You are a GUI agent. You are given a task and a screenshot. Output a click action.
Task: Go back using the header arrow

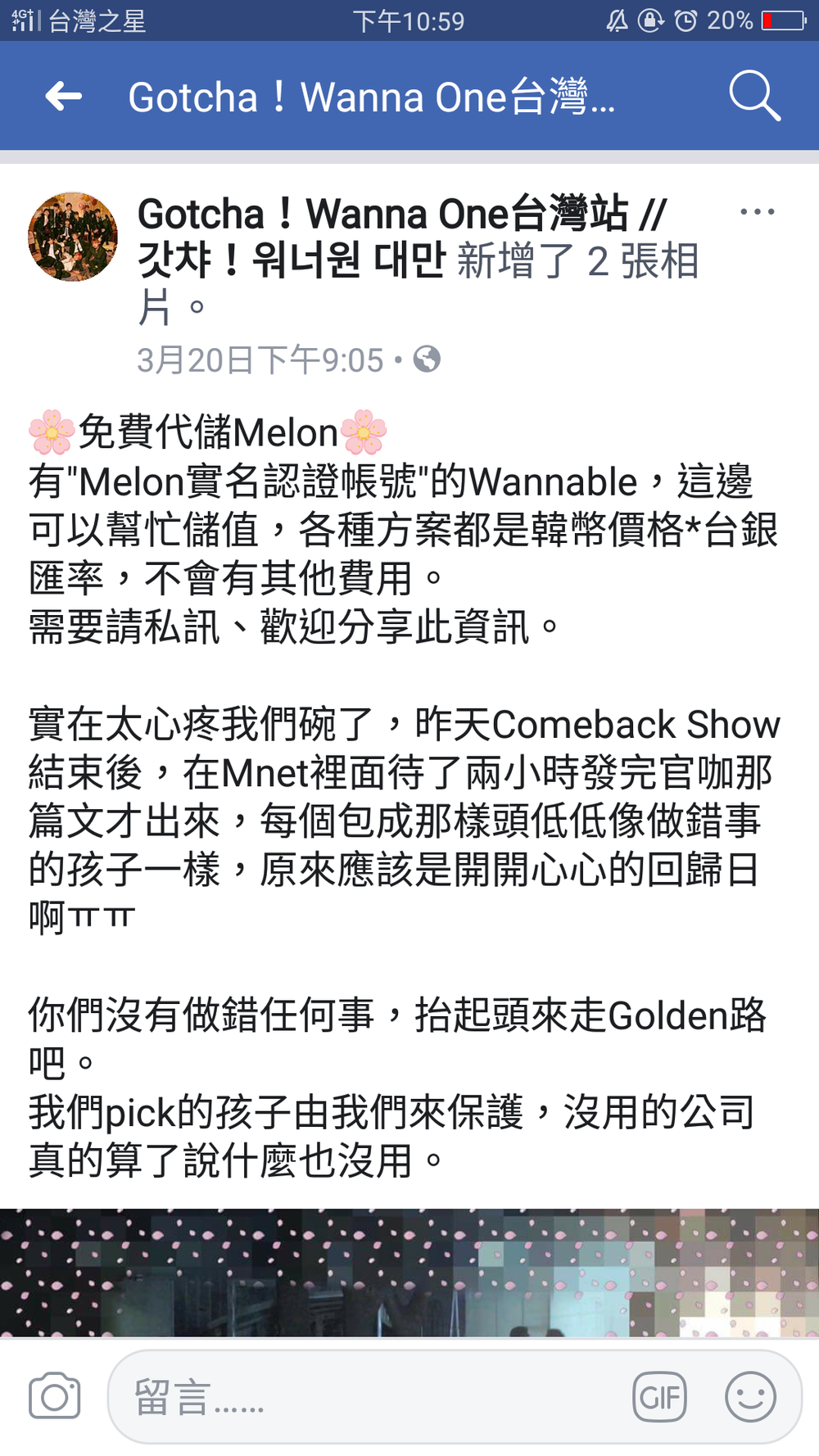pos(64,97)
